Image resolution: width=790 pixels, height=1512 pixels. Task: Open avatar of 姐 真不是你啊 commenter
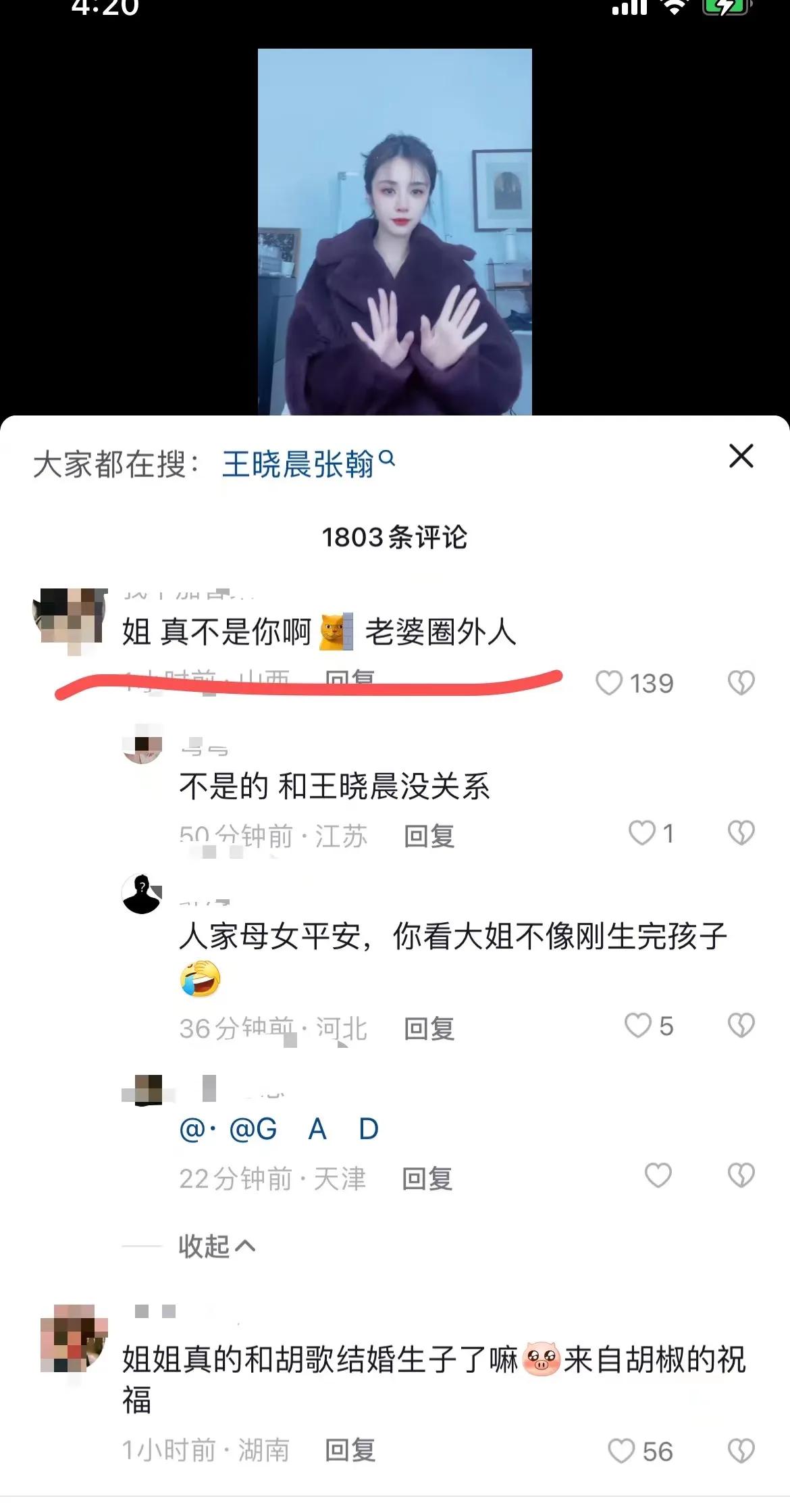(70, 619)
